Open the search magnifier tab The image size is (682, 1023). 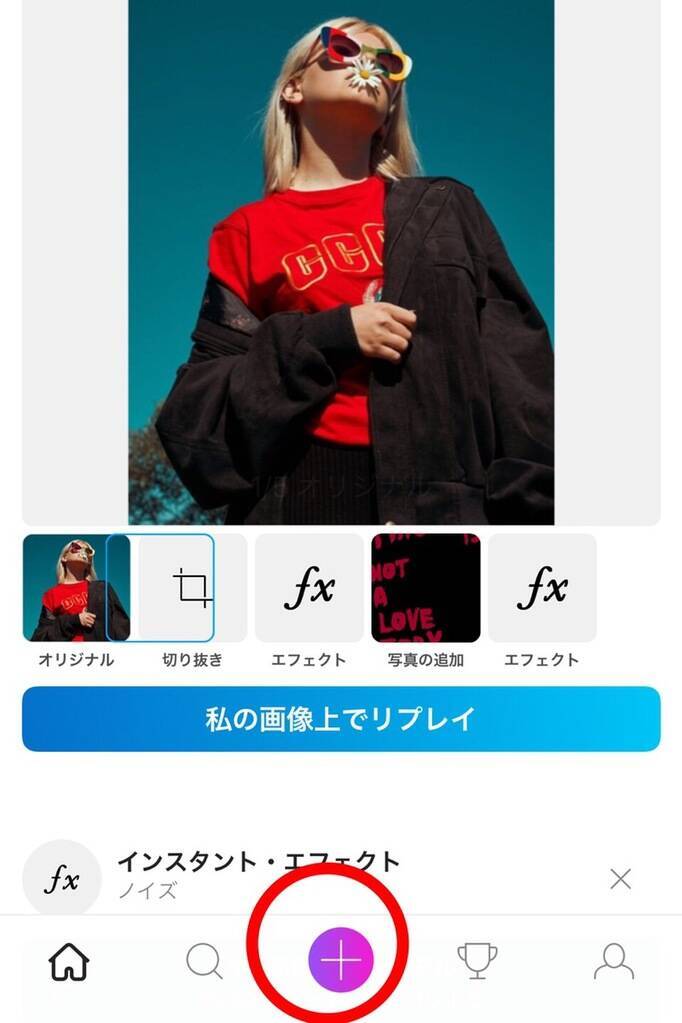[x=204, y=961]
